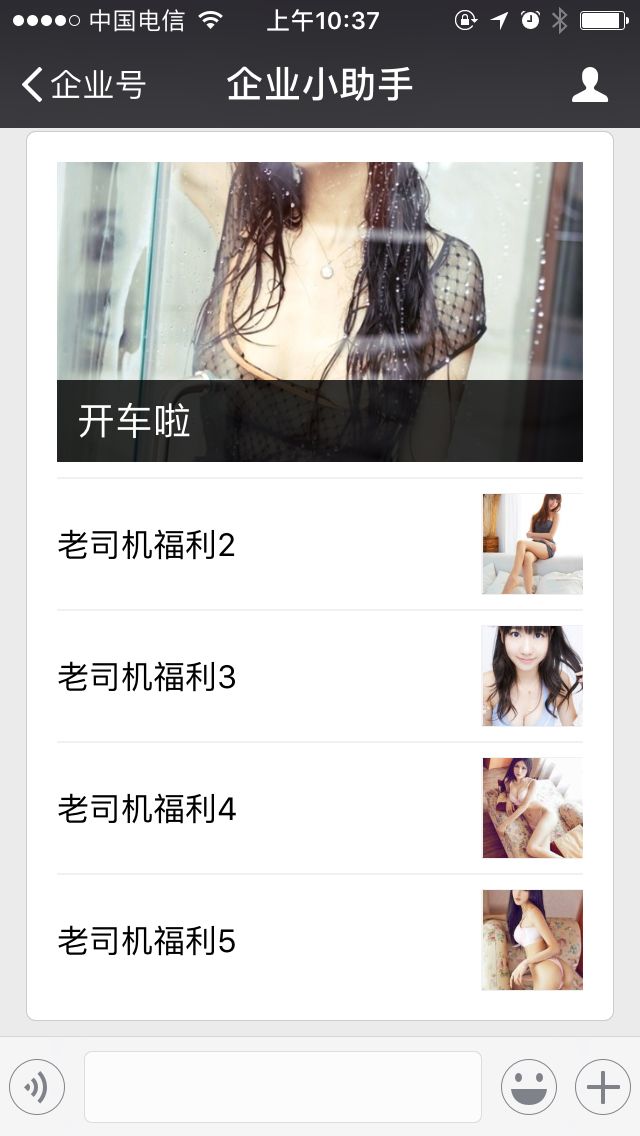
Task: Open the 老司机福利4 article
Action: click(320, 808)
